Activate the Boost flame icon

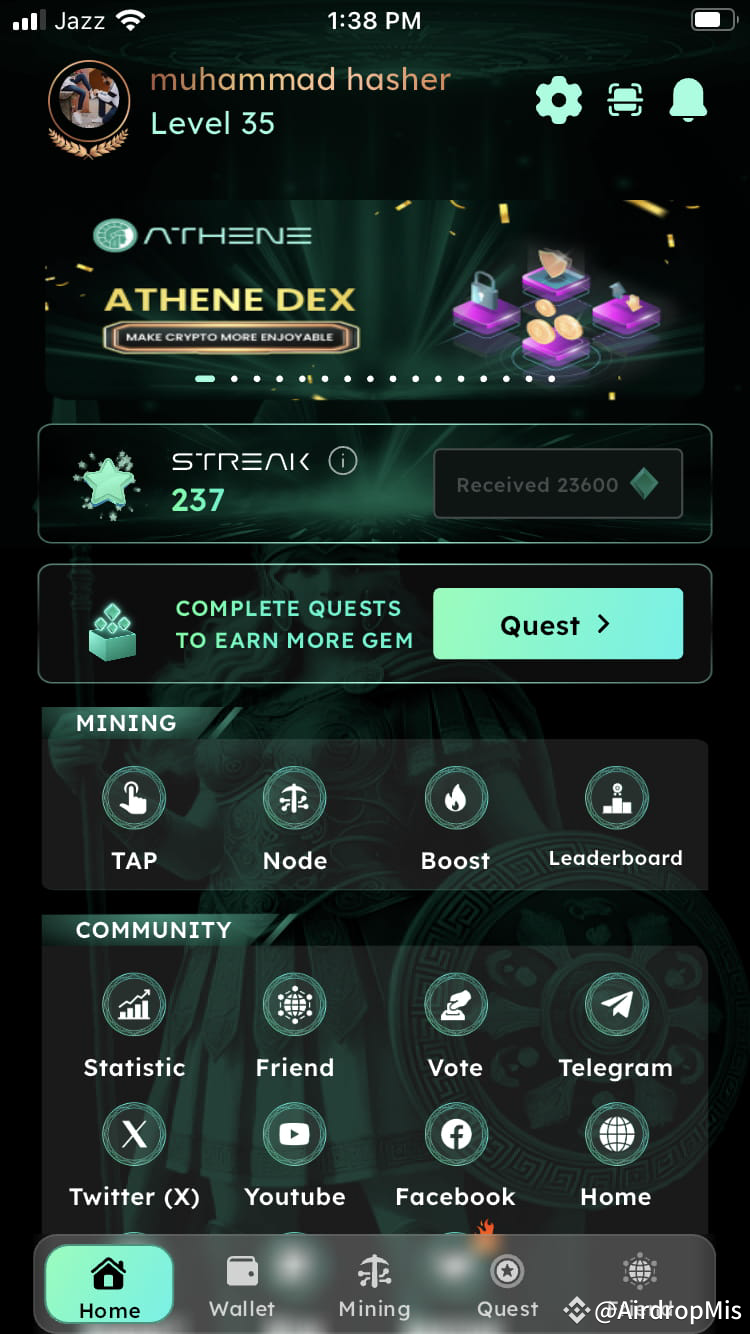455,797
